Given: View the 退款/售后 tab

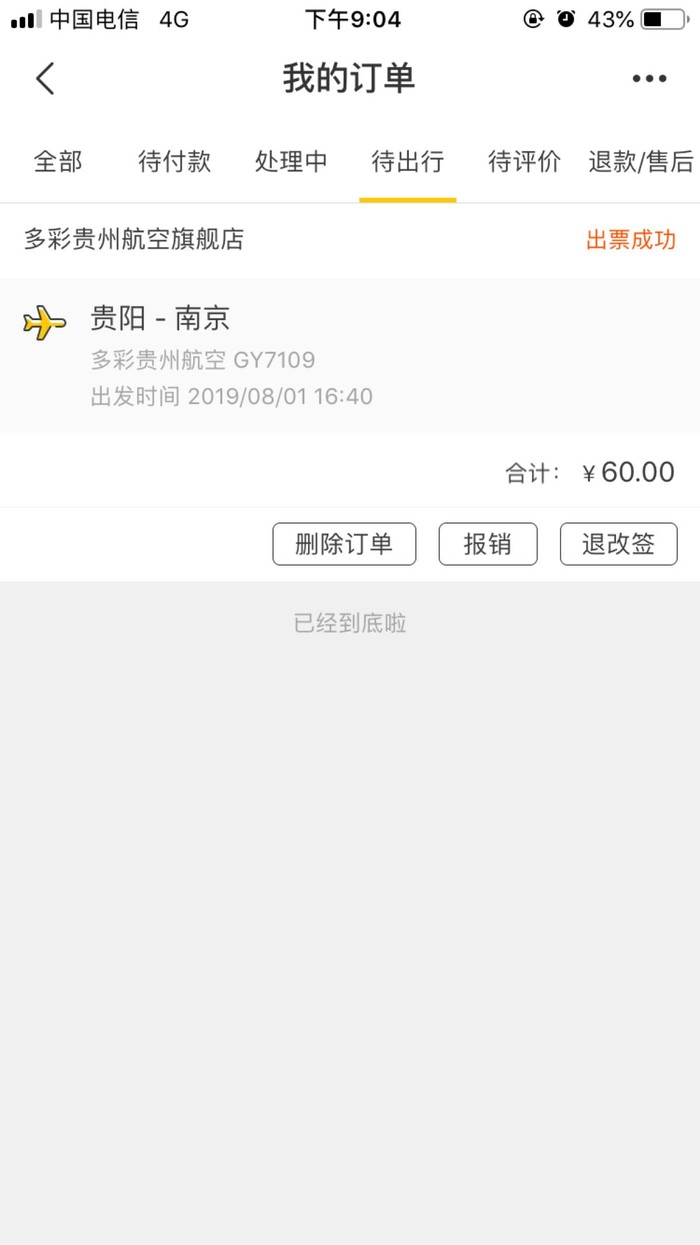Looking at the screenshot, I should click(x=641, y=162).
